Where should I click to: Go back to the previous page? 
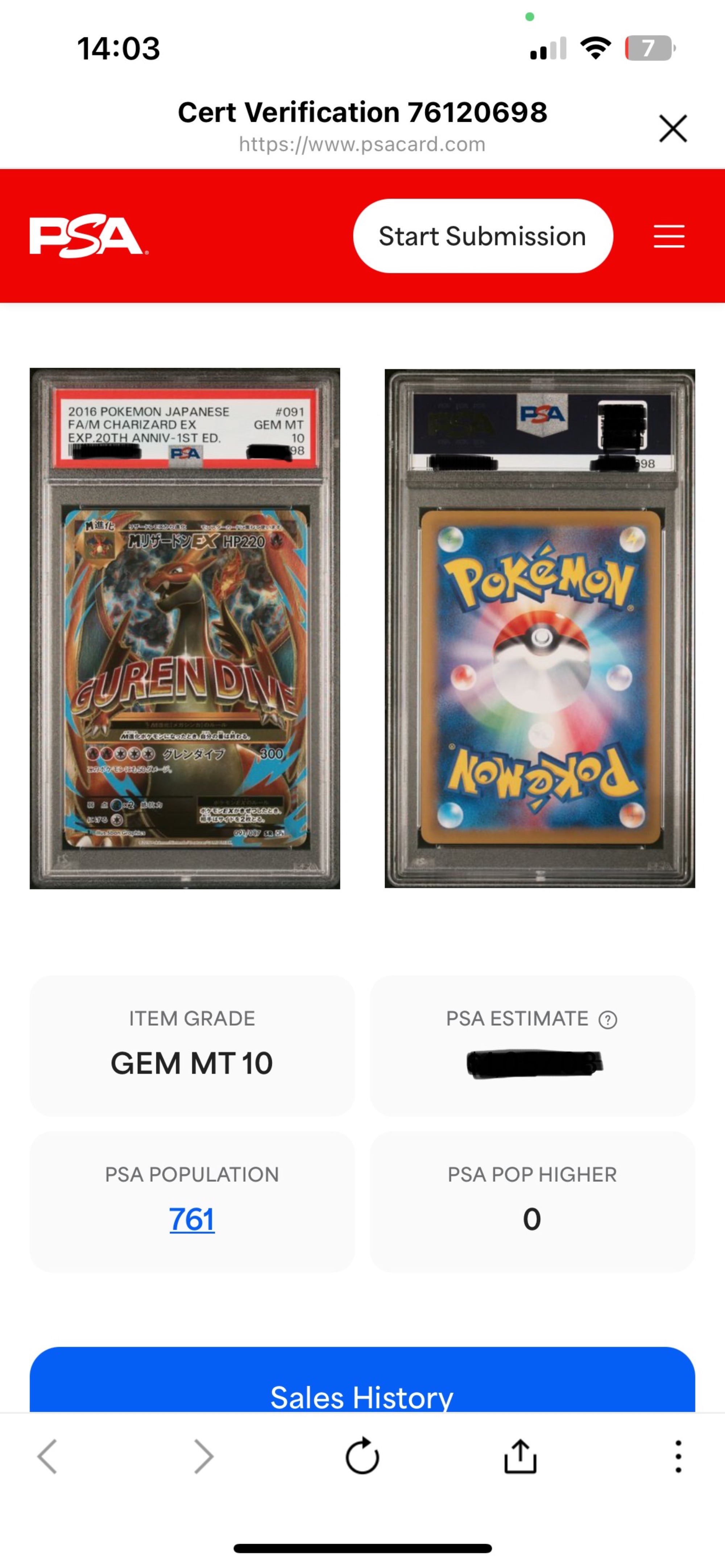click(x=47, y=1457)
